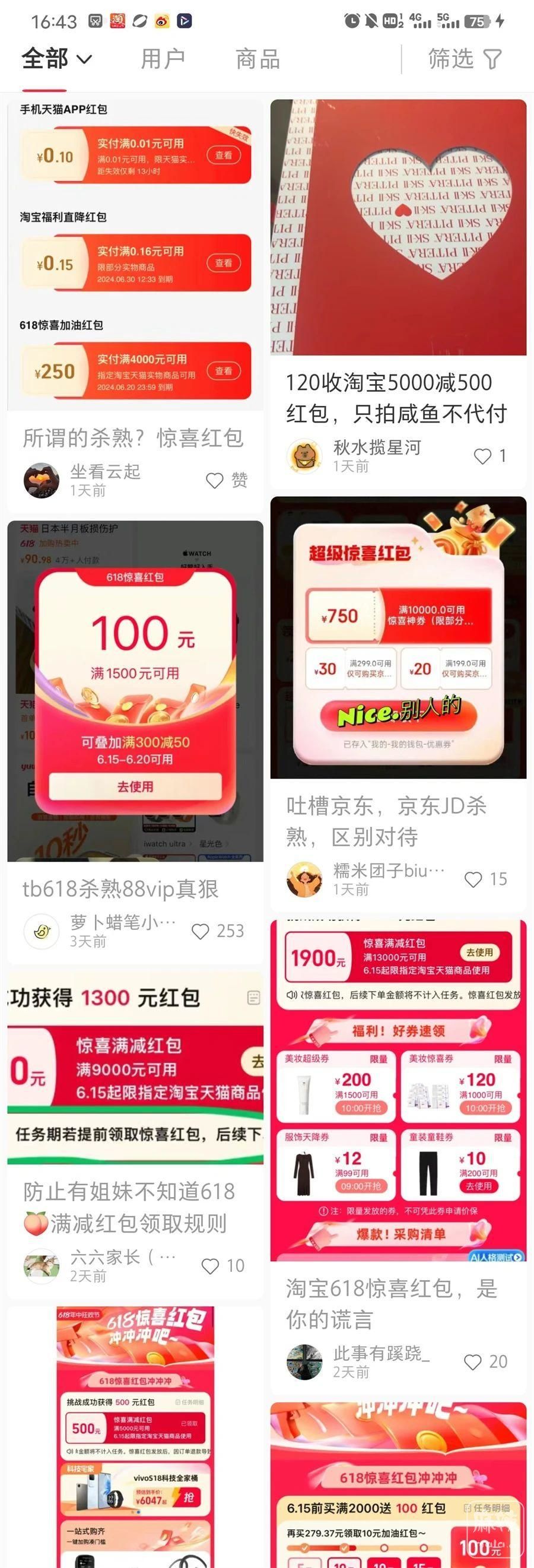The width and height of the screenshot is (534, 1568).
Task: Open post 吐槽京东，京东JD杀熟
Action: tap(387, 821)
